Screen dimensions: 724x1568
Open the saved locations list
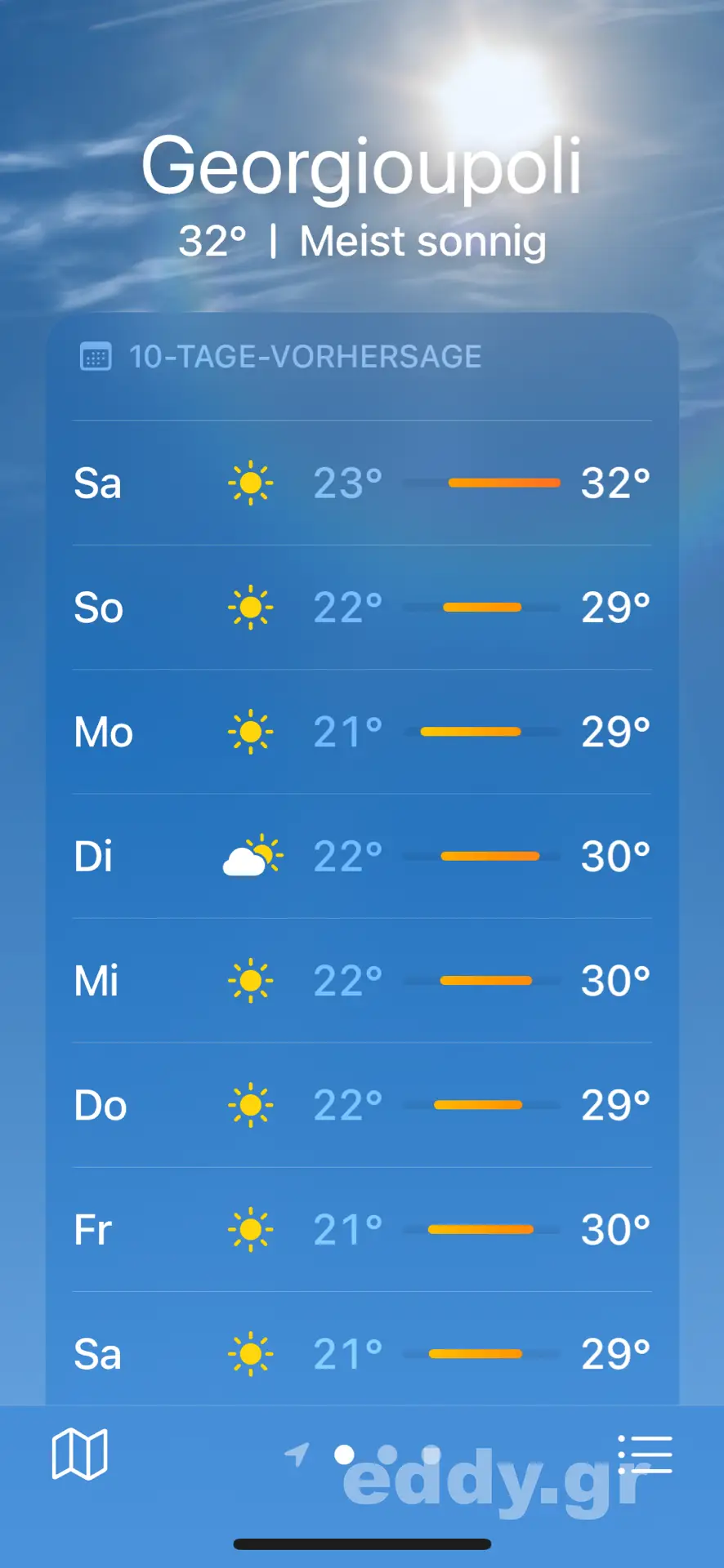(645, 1454)
